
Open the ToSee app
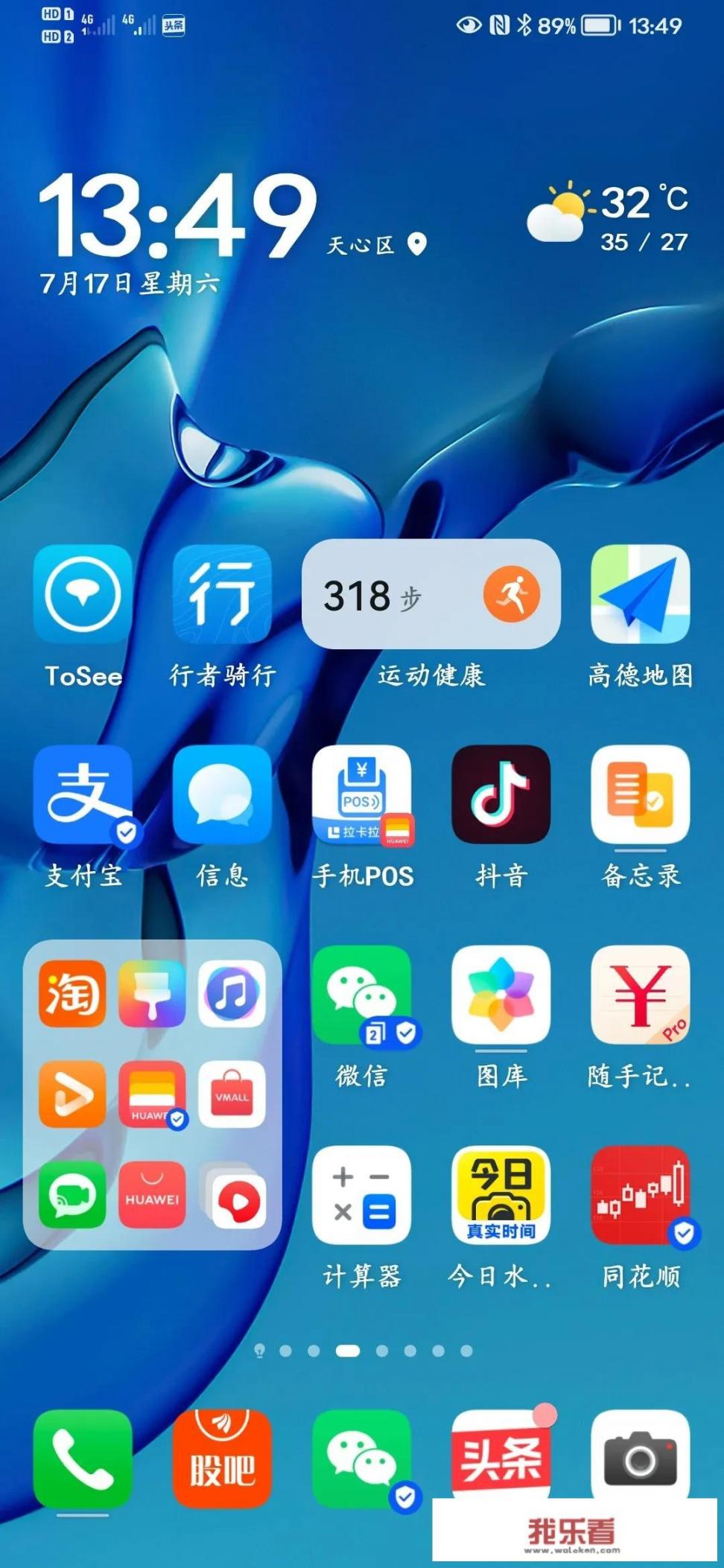pos(83,594)
